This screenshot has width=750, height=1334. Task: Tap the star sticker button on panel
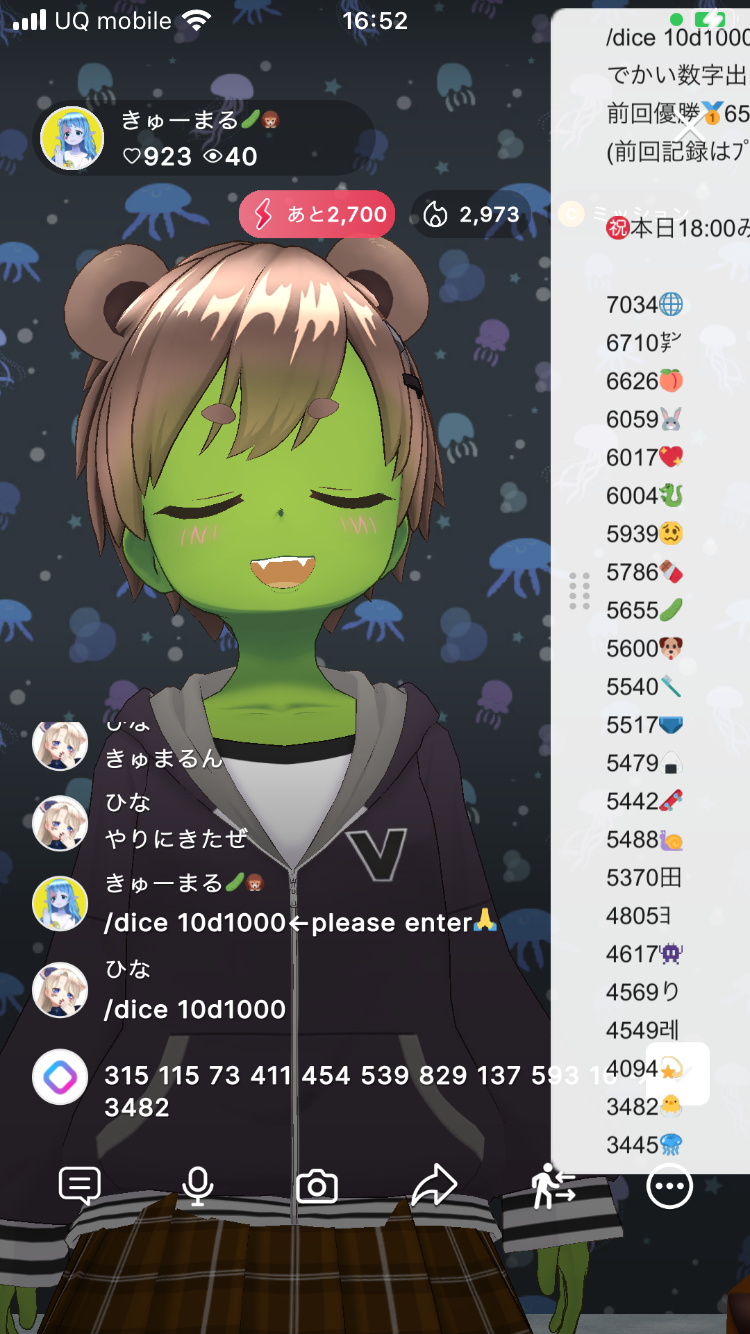point(679,1073)
